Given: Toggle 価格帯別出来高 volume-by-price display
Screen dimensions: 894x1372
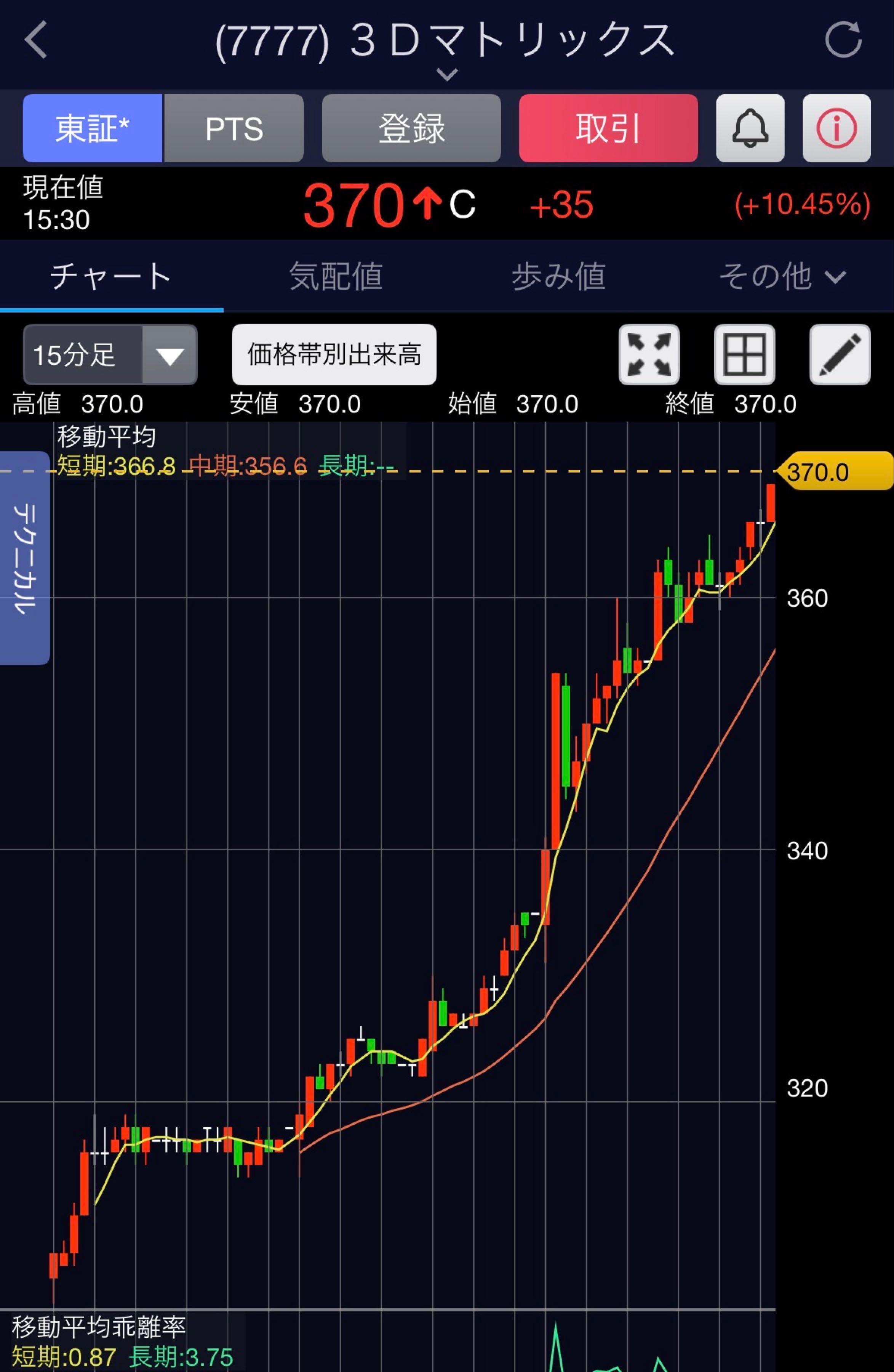Looking at the screenshot, I should 334,354.
